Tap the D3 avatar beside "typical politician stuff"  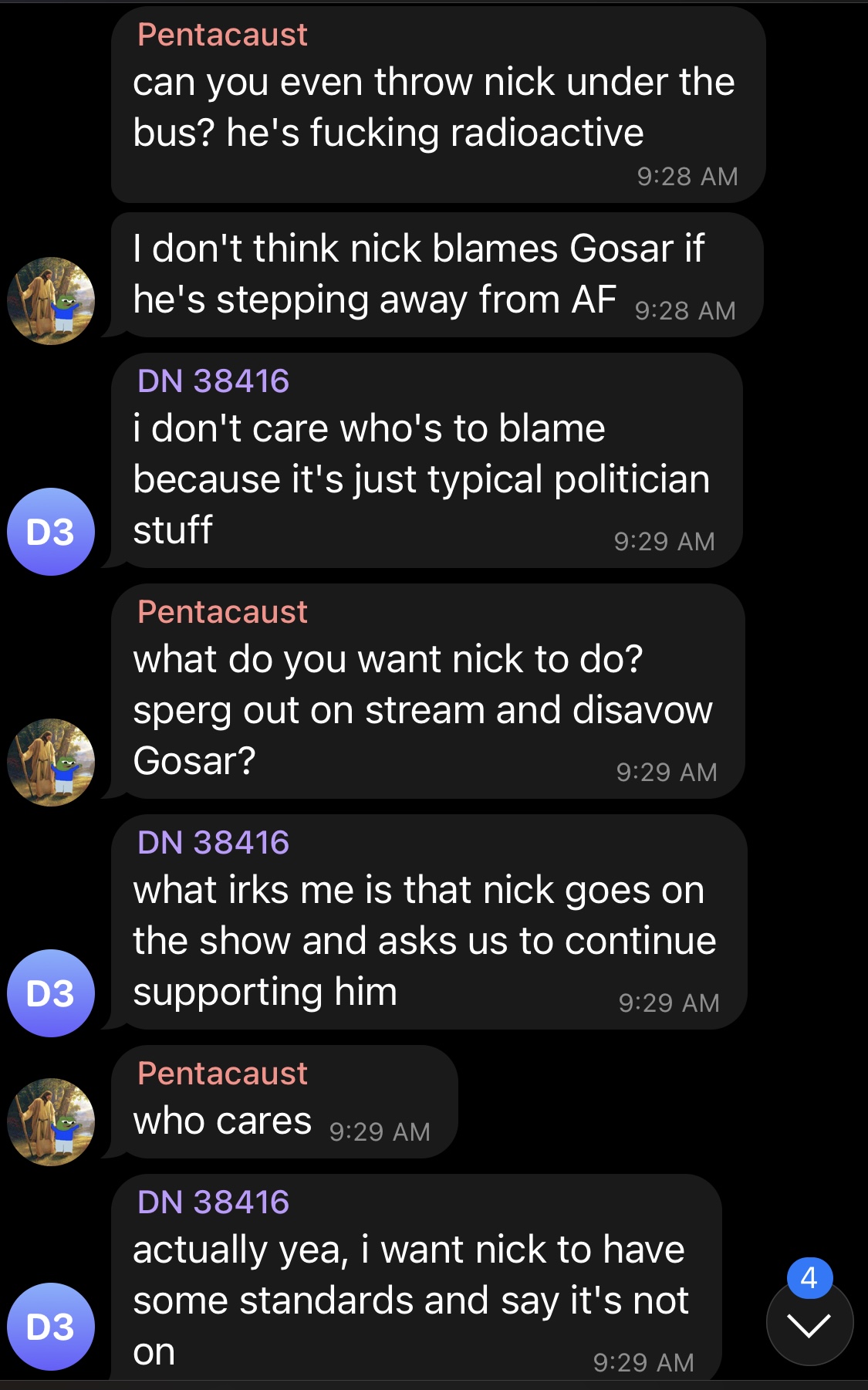point(51,532)
